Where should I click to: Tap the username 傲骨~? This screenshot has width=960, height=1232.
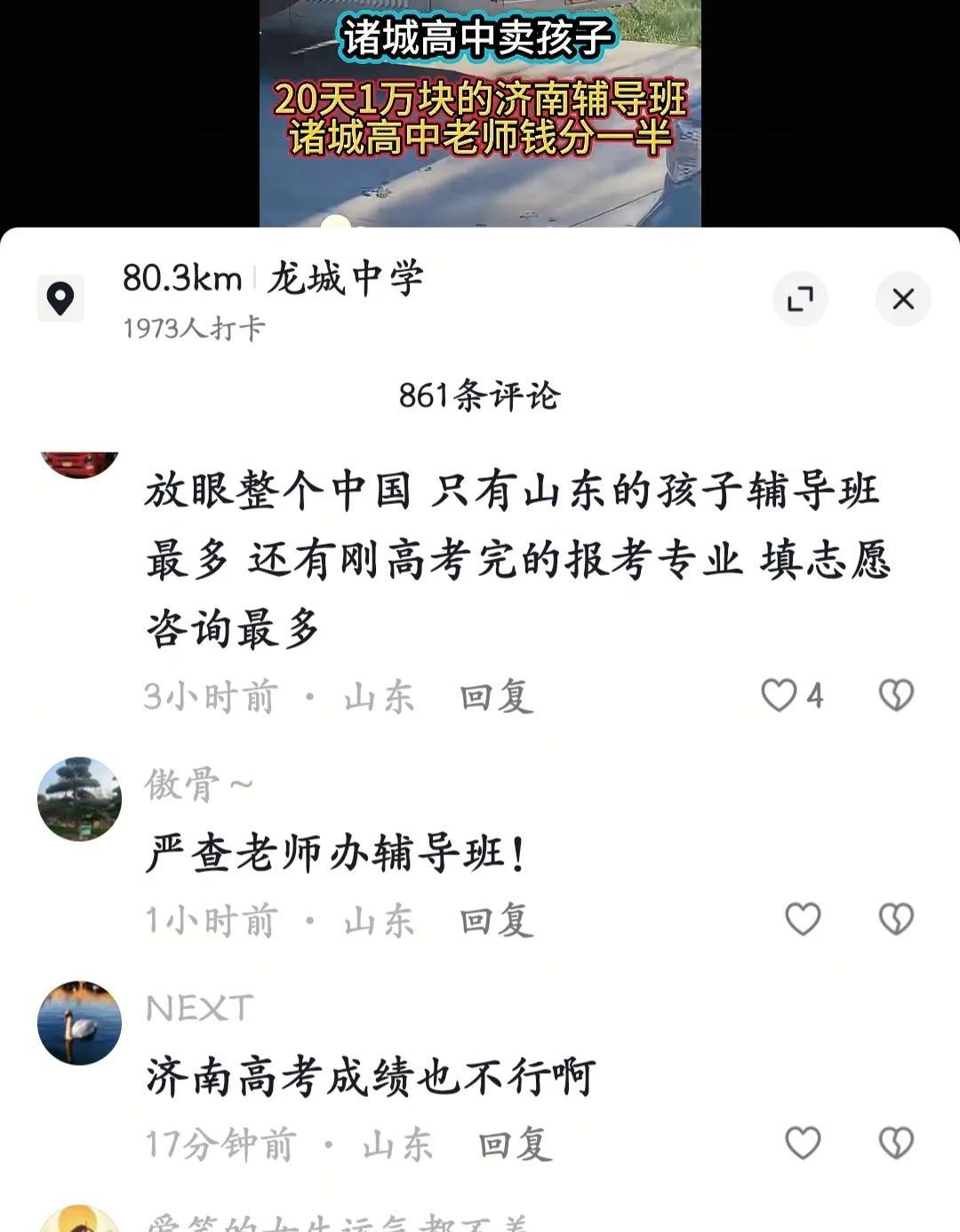[x=199, y=784]
